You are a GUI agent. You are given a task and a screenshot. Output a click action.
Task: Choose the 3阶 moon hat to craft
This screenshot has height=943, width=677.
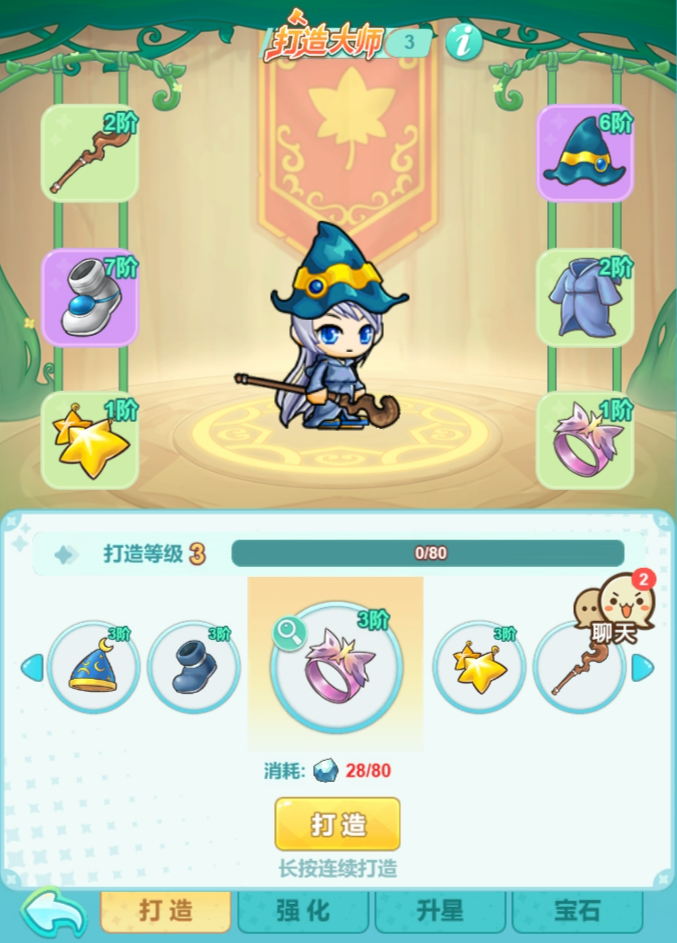(x=93, y=667)
